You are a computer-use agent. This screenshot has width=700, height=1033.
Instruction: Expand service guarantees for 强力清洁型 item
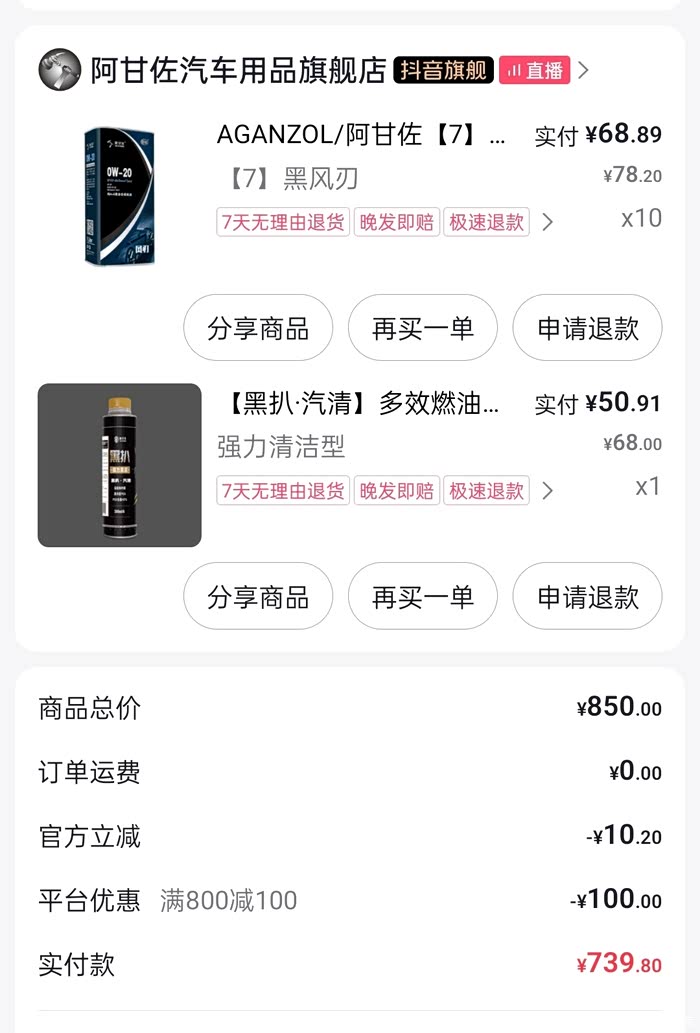point(547,491)
